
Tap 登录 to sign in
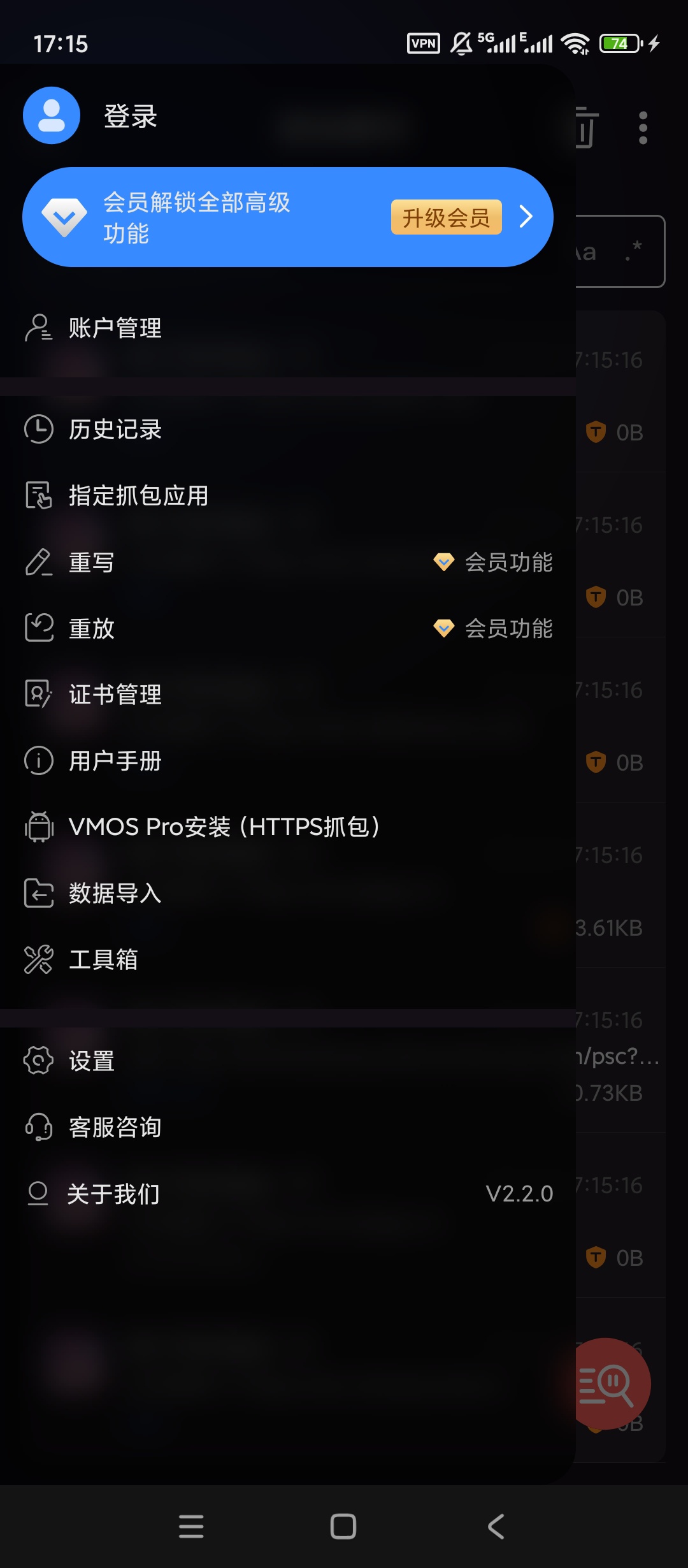[x=130, y=117]
